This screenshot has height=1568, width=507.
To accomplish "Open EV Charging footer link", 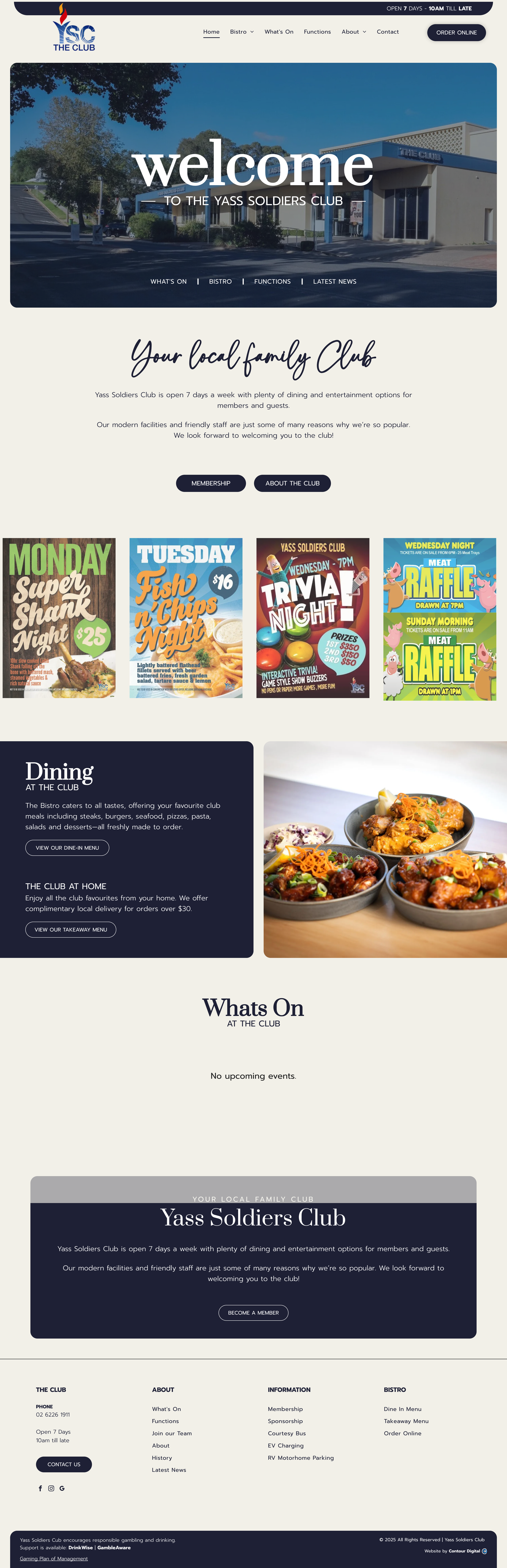I will pos(285,1446).
